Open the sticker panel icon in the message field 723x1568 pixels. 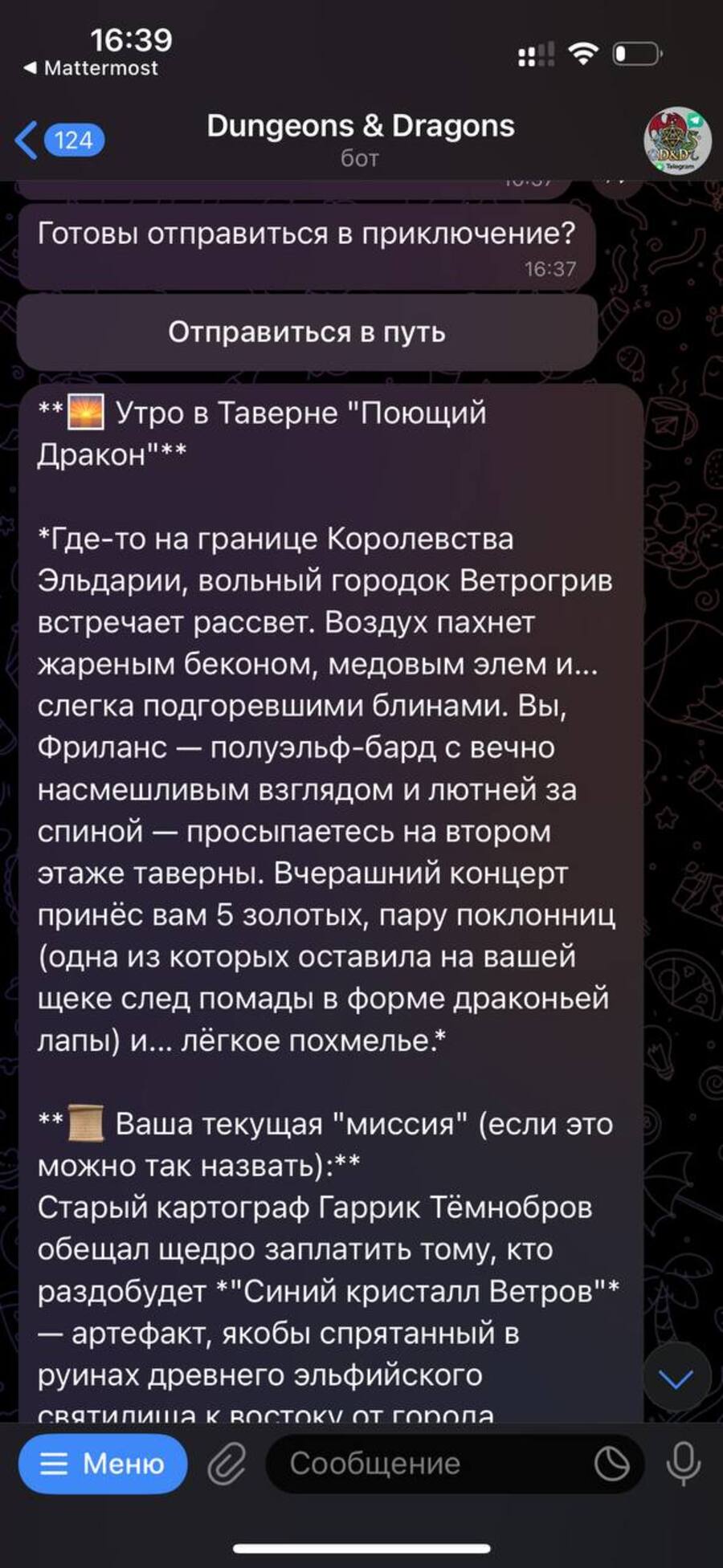[611, 1464]
